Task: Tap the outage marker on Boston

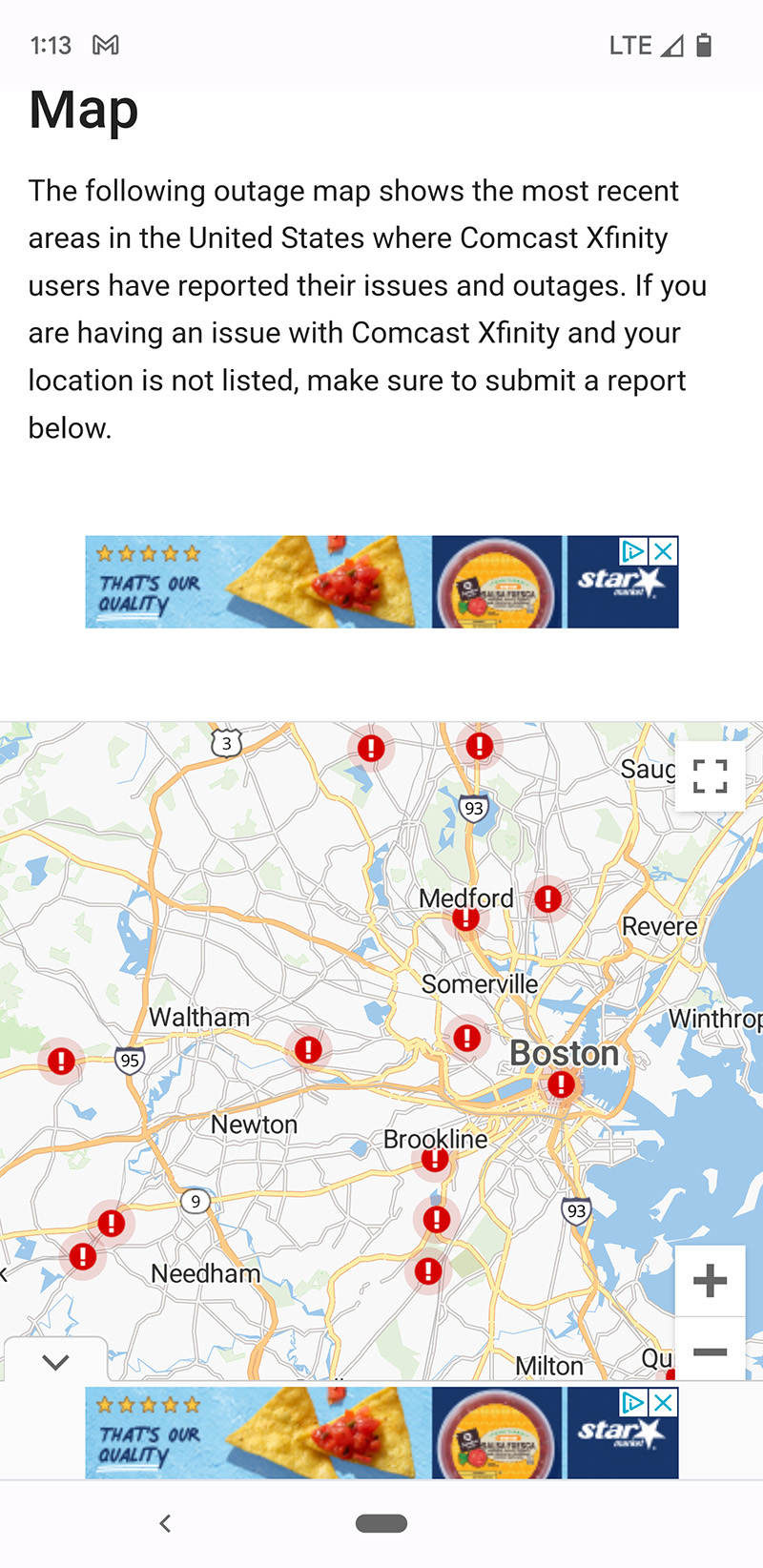Action: tap(561, 1083)
